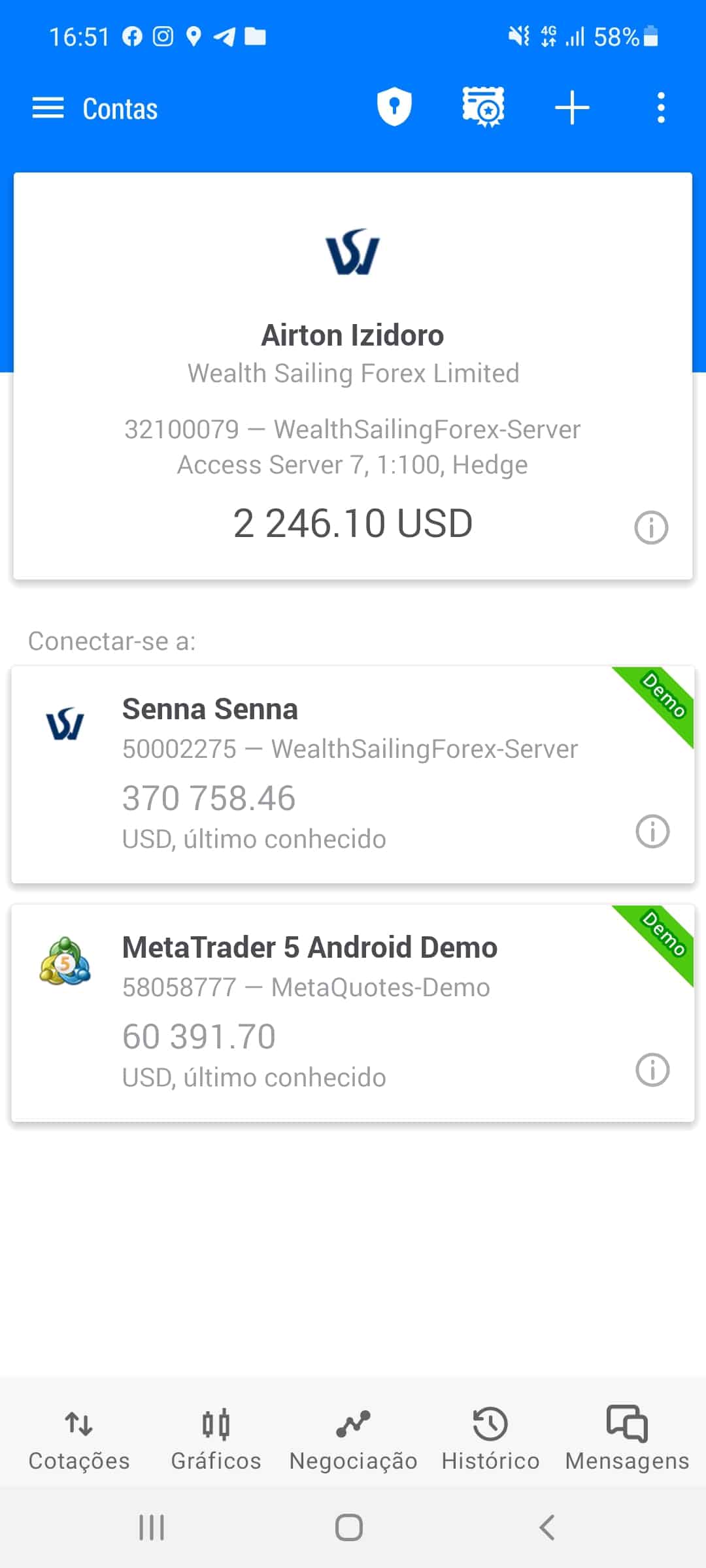Open the certificates icon
This screenshot has height=1568, width=706.
pos(483,107)
